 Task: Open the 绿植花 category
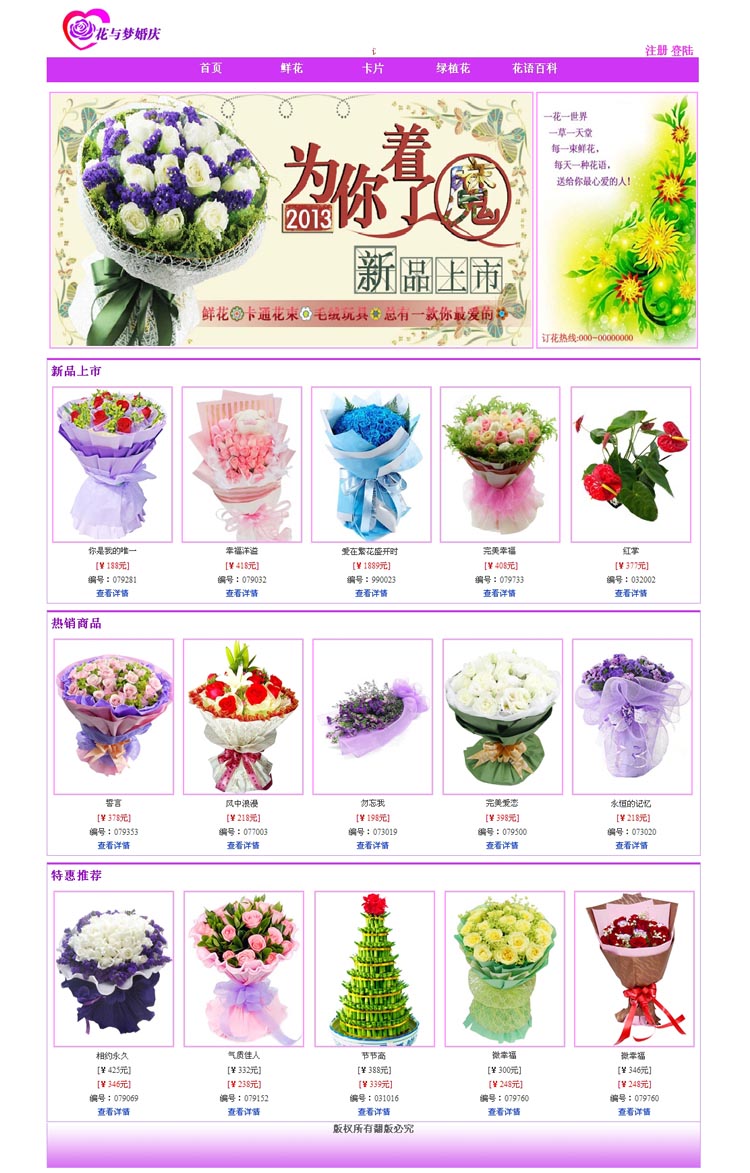click(452, 69)
